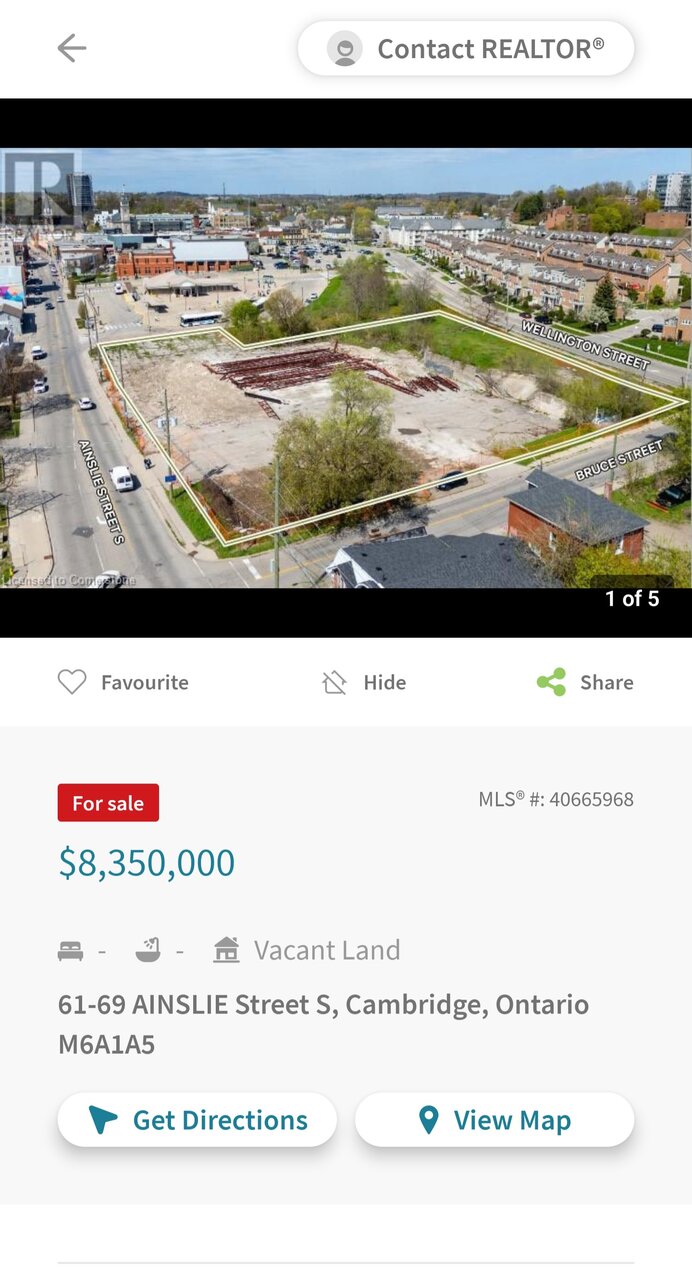This screenshot has width=692, height=1280.
Task: Open the aerial listing photo gallery
Action: 346,368
